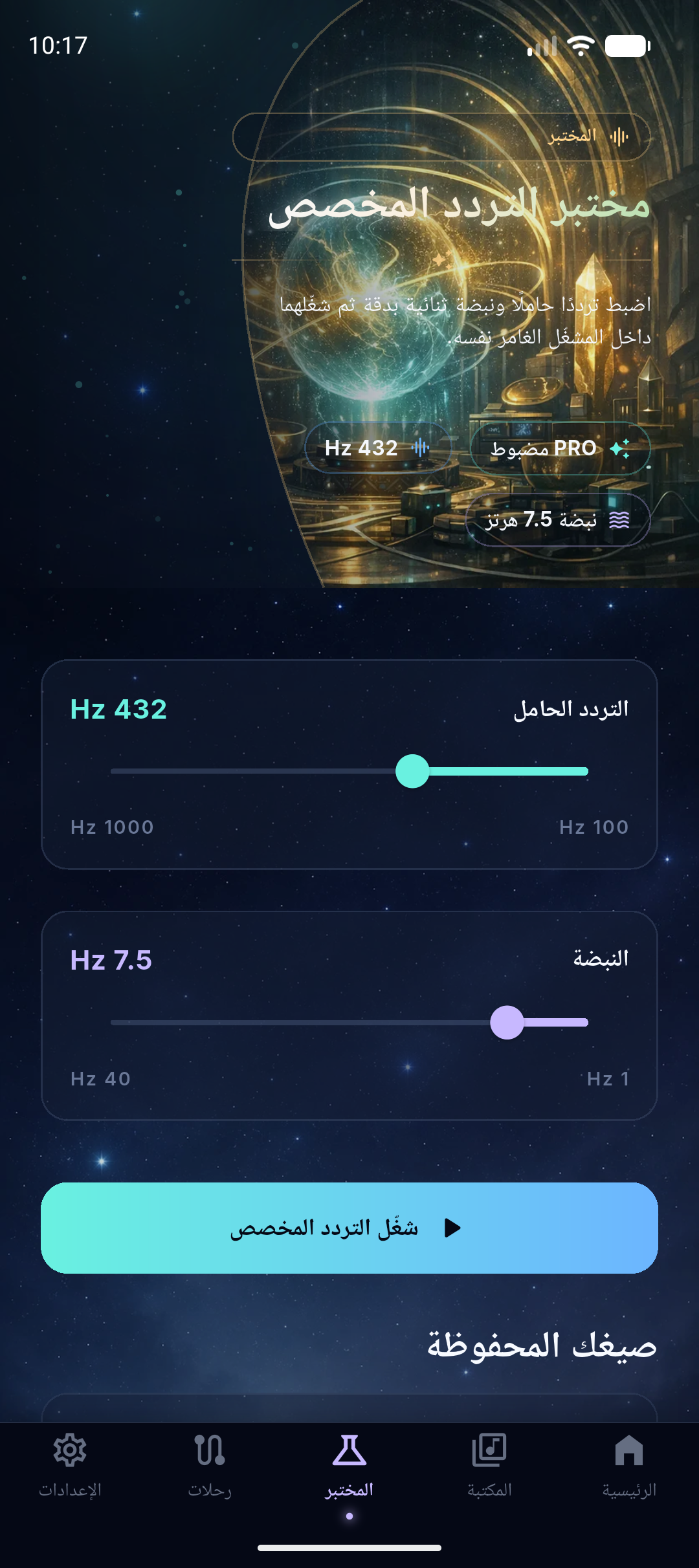
Task: Click the wave icon on the 7.5 Hz pulse chip
Action: tap(619, 519)
